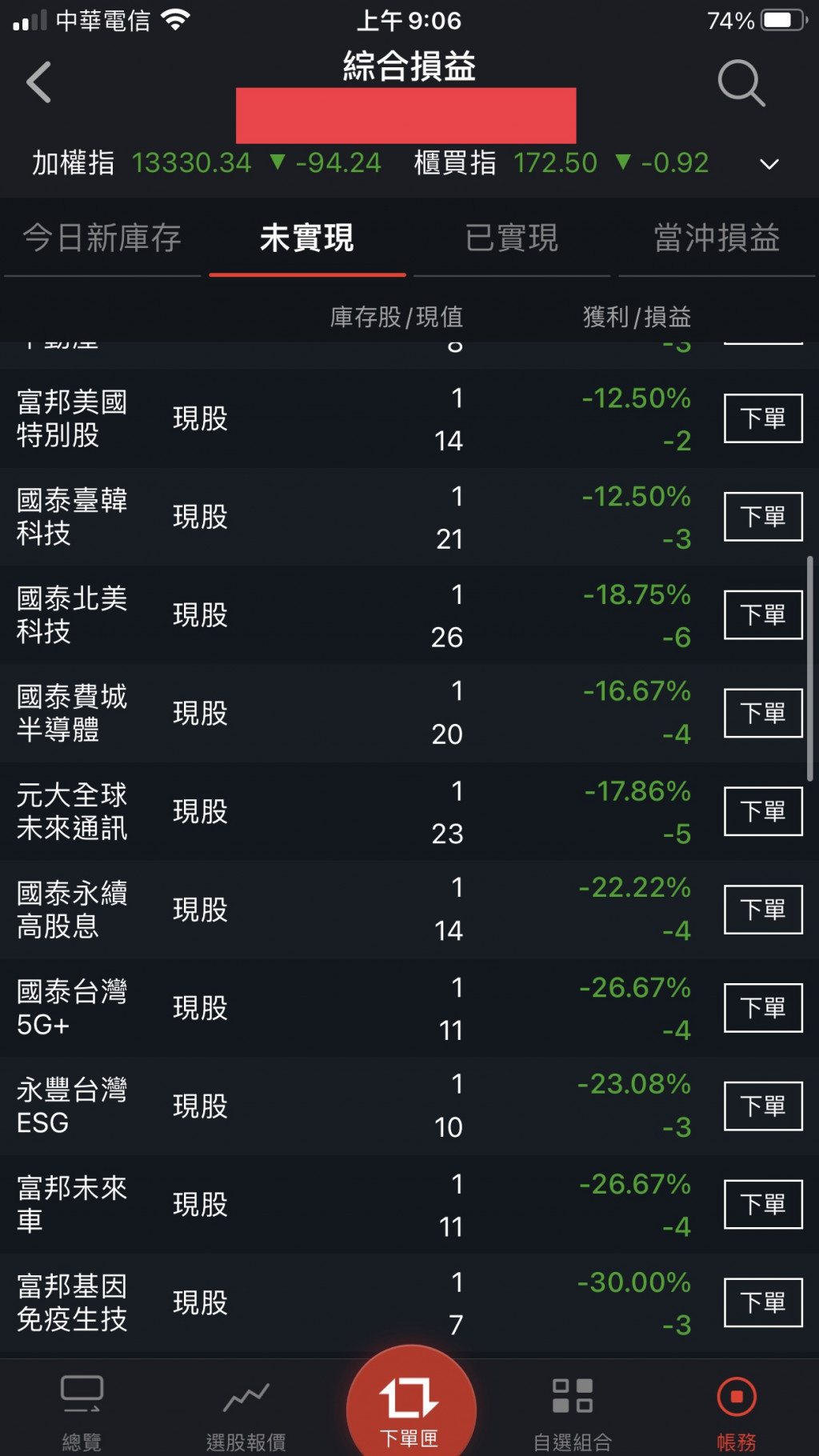Screen dimensions: 819x1456
Task: Tap 下單 beside 國泰台灣5G+
Action: 763,1008
